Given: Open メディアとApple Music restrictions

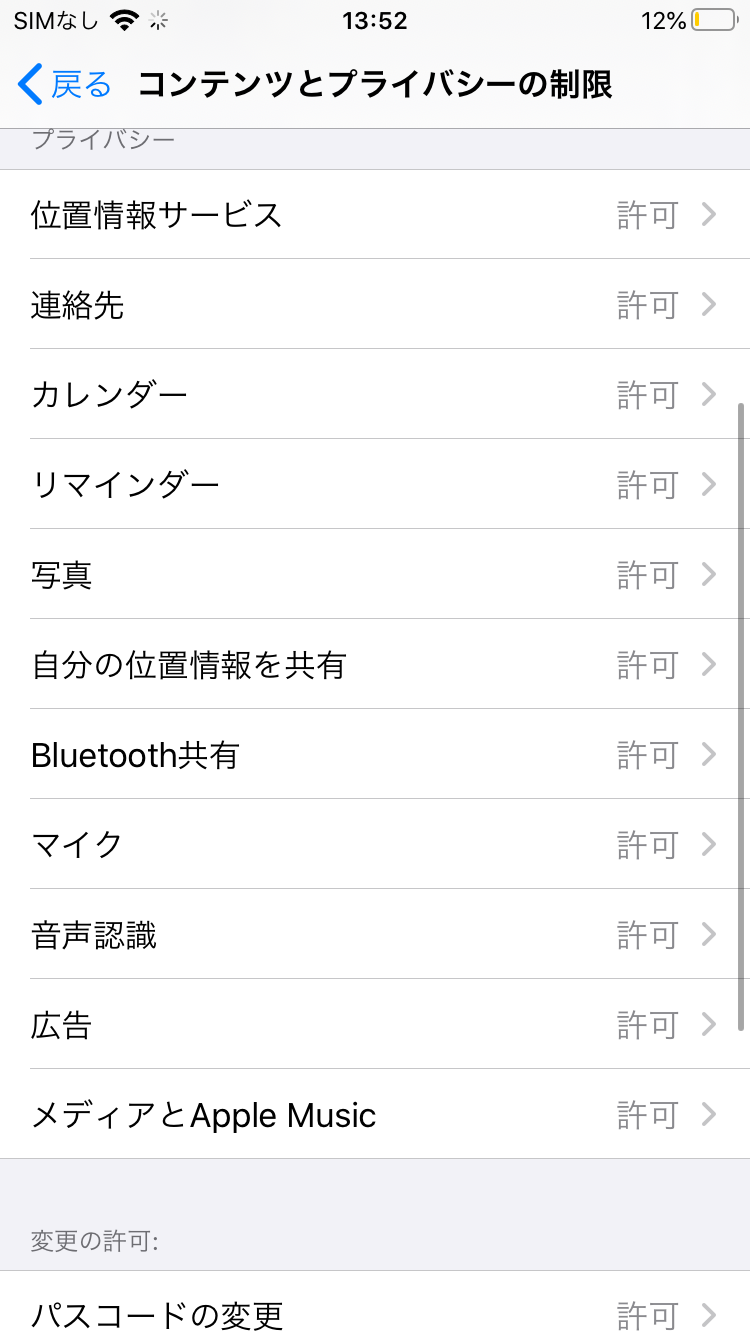Looking at the screenshot, I should click(375, 1115).
